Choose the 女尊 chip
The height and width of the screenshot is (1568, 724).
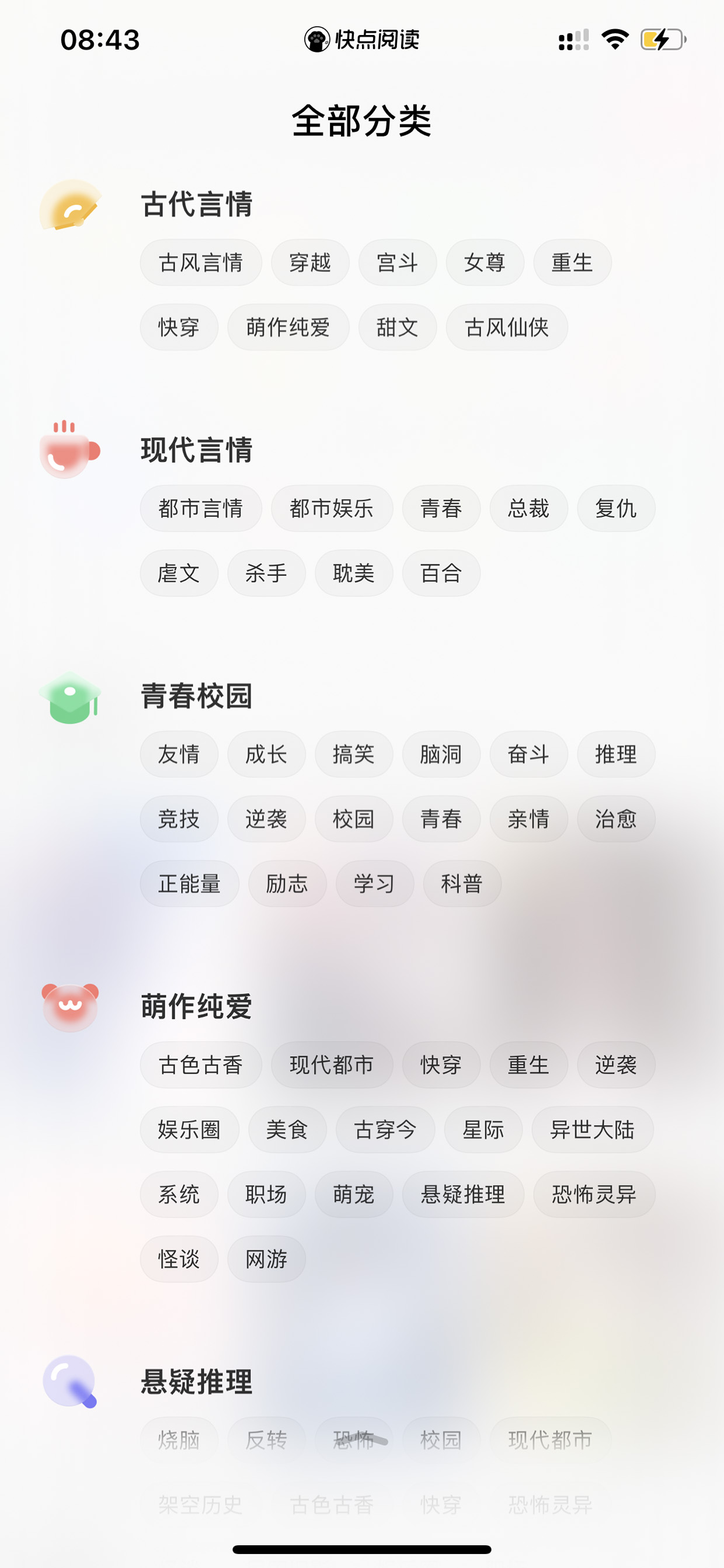pos(485,262)
